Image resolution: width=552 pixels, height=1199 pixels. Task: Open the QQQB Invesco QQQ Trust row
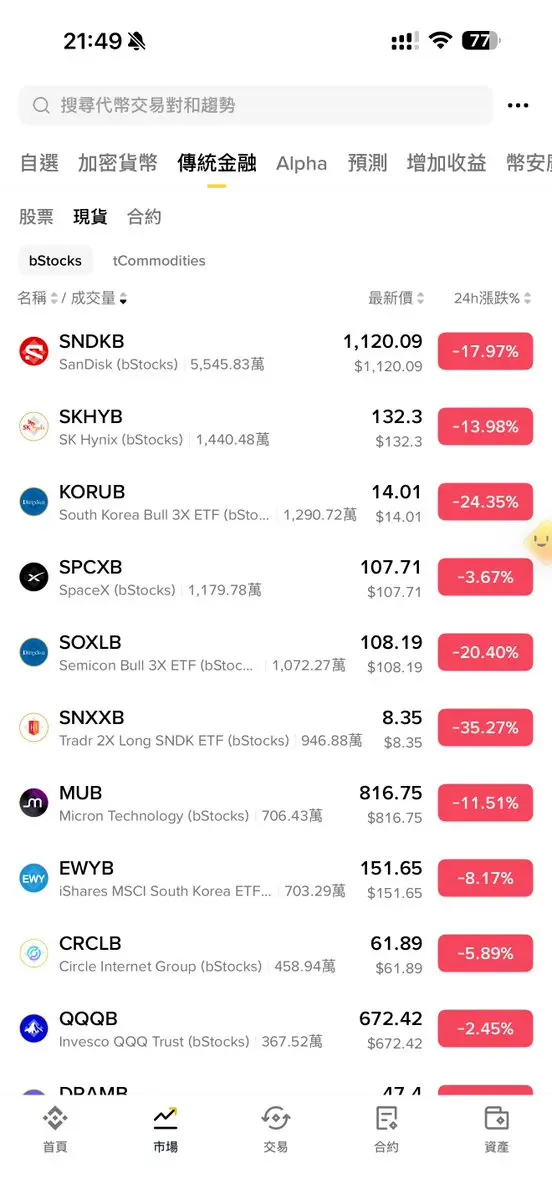[x=276, y=1029]
